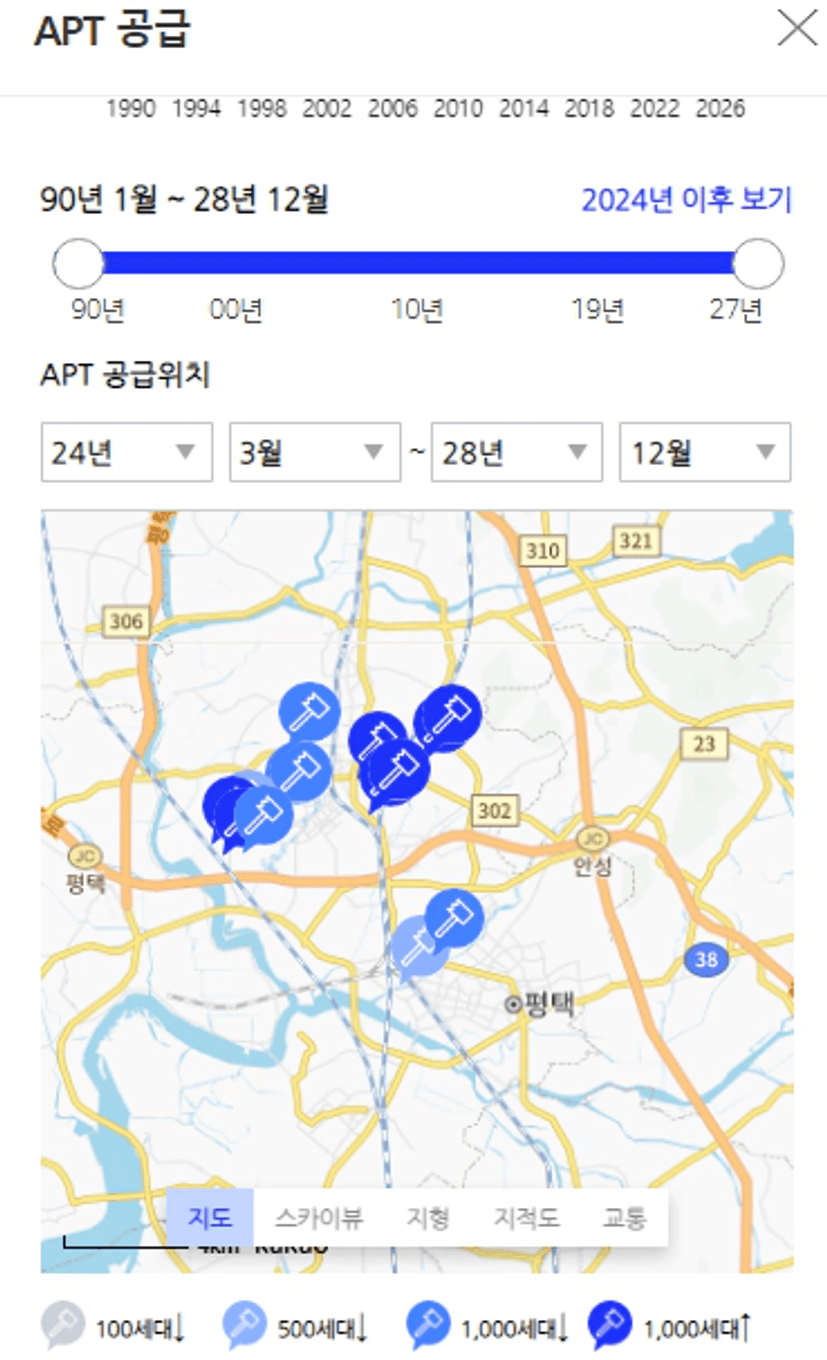The height and width of the screenshot is (1360, 827).
Task: Select the 지도 map view
Action: (x=210, y=1218)
